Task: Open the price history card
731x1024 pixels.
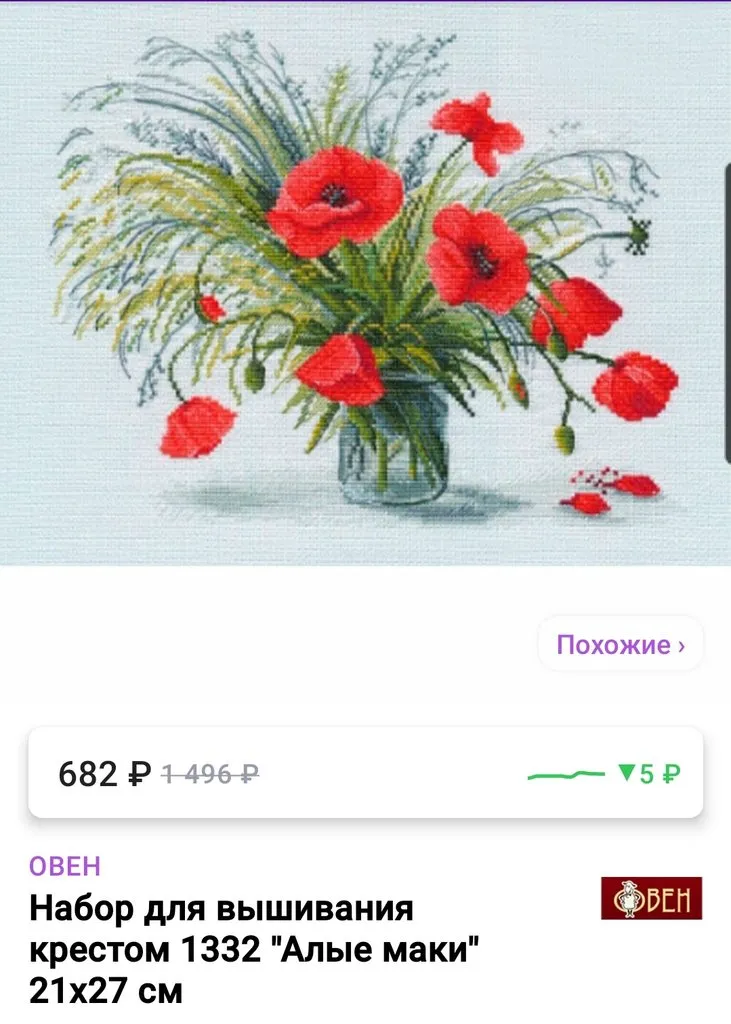Action: click(365, 773)
